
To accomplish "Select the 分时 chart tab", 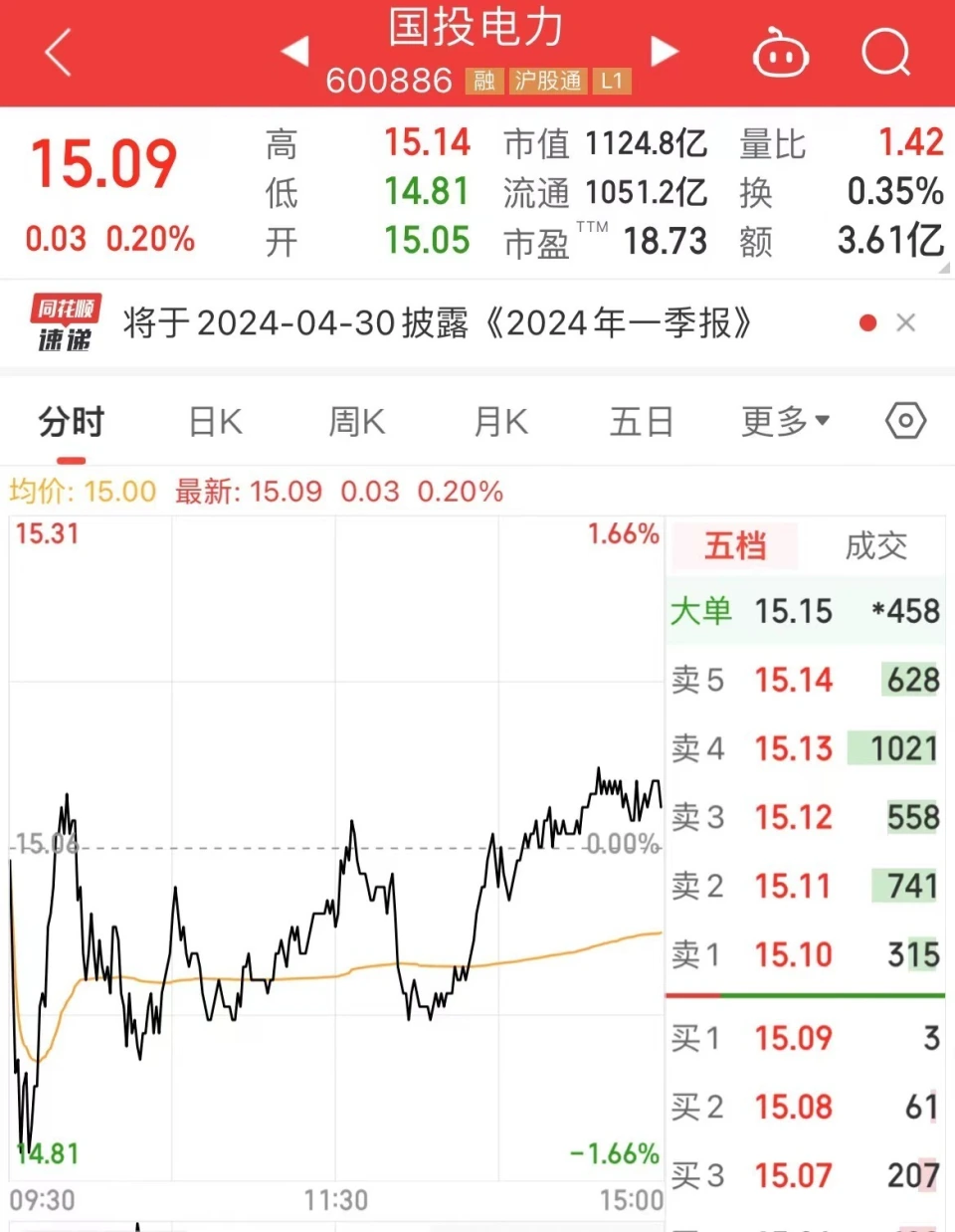I will point(71,422).
